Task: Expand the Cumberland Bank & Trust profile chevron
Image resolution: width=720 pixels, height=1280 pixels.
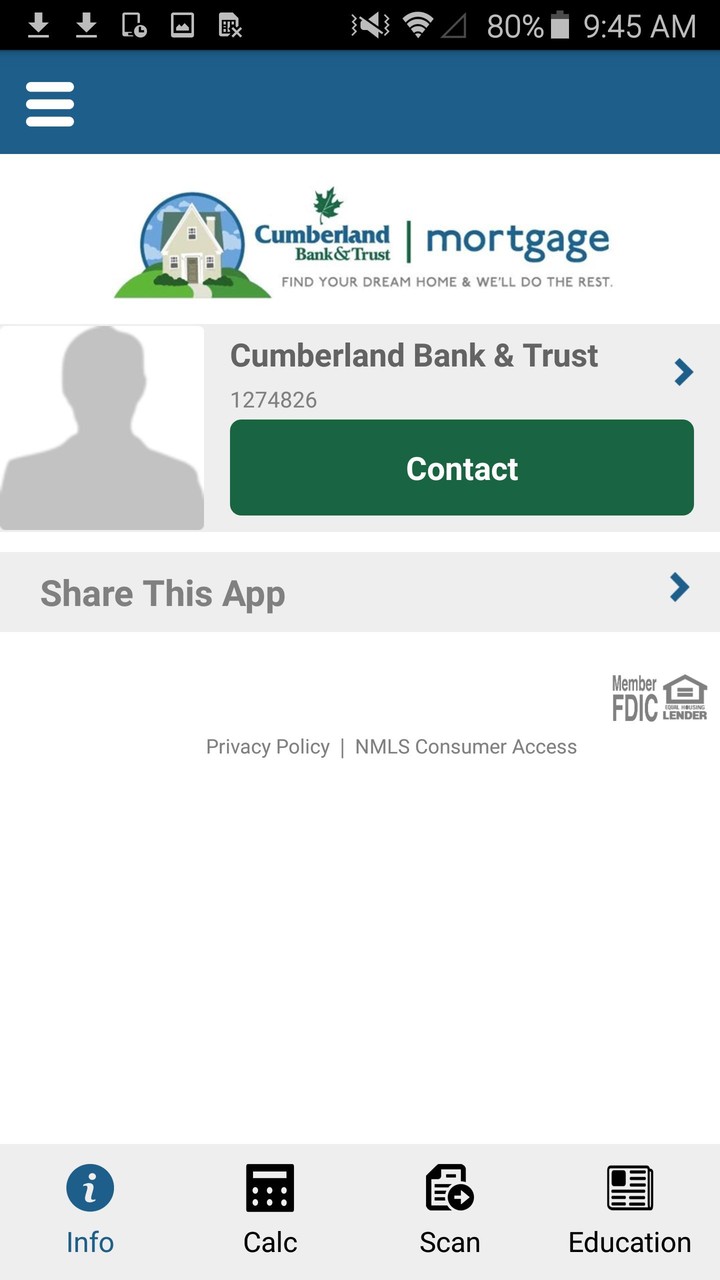Action: (682, 371)
